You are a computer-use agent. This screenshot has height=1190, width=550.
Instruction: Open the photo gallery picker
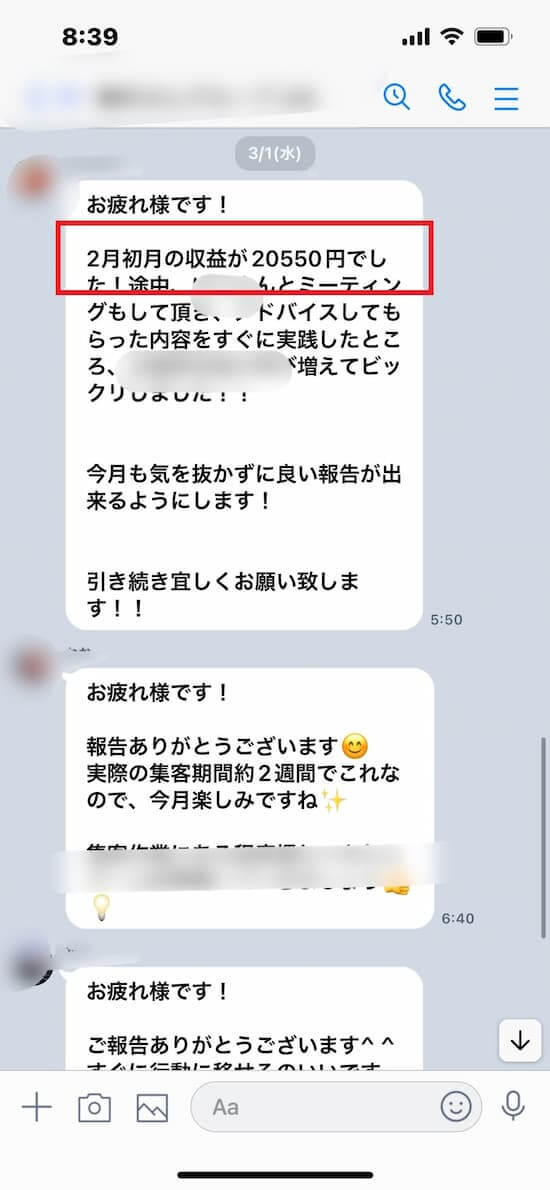pos(152,1108)
